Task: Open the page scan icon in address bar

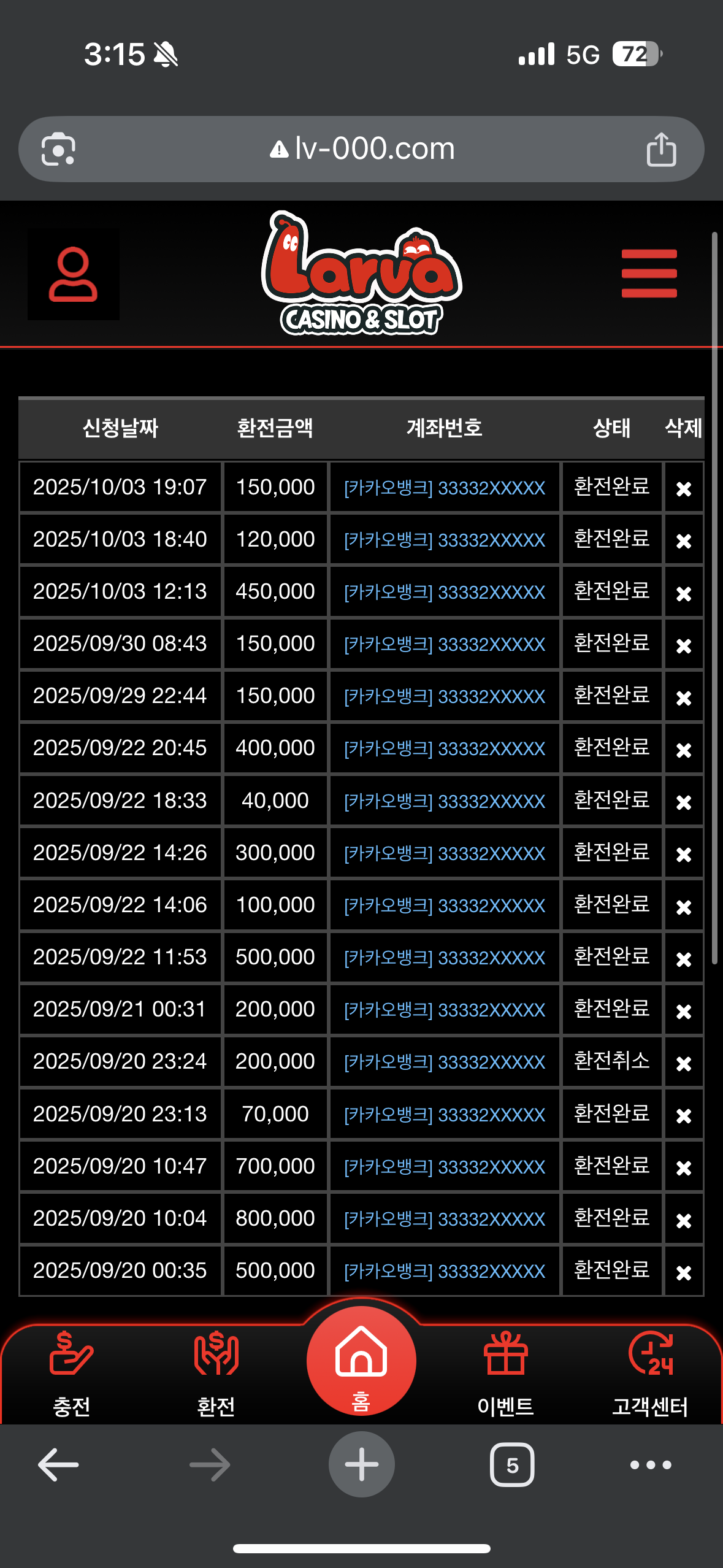Action: 58,149
